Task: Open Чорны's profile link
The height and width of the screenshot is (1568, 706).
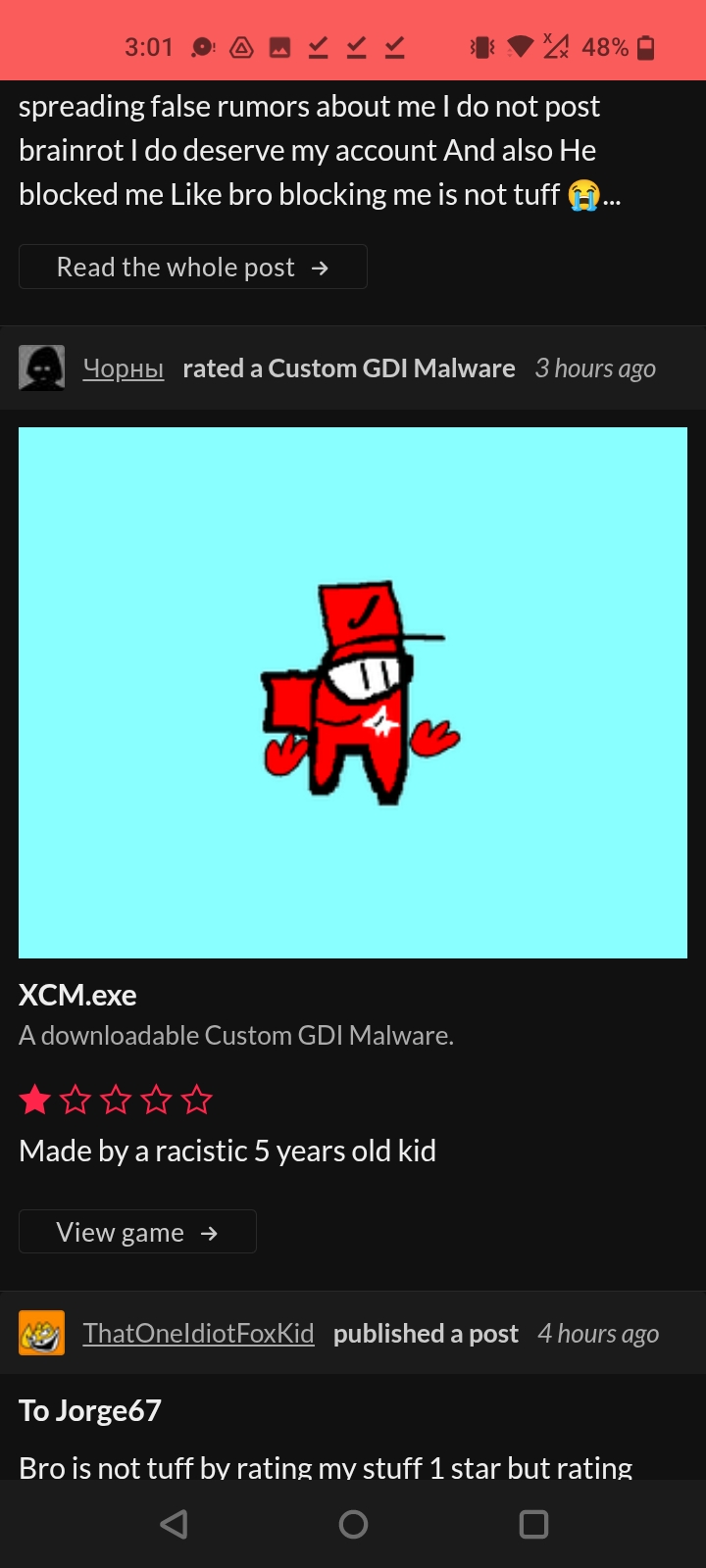Action: point(123,368)
